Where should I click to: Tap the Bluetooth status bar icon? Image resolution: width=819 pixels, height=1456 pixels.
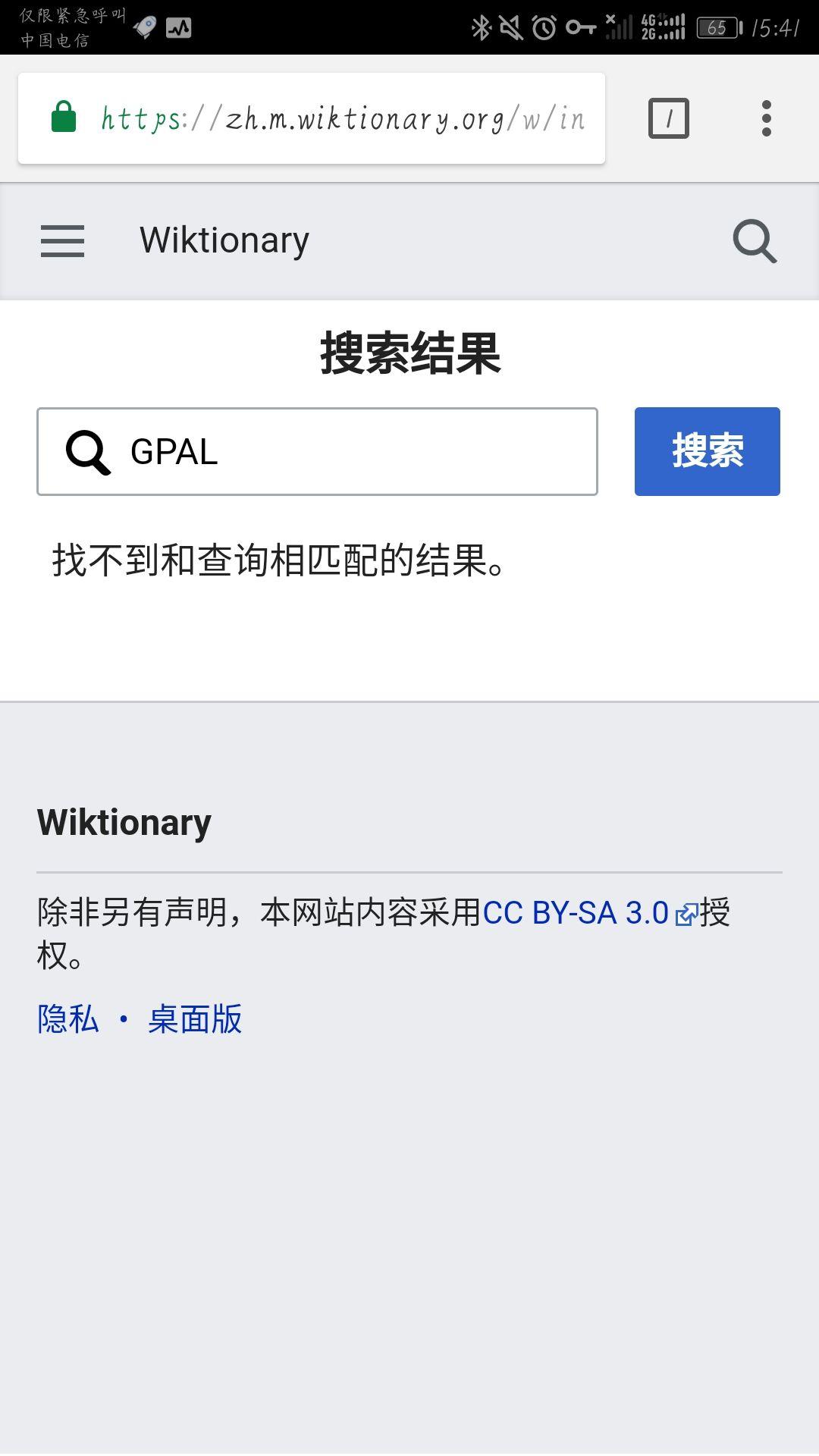(480, 24)
